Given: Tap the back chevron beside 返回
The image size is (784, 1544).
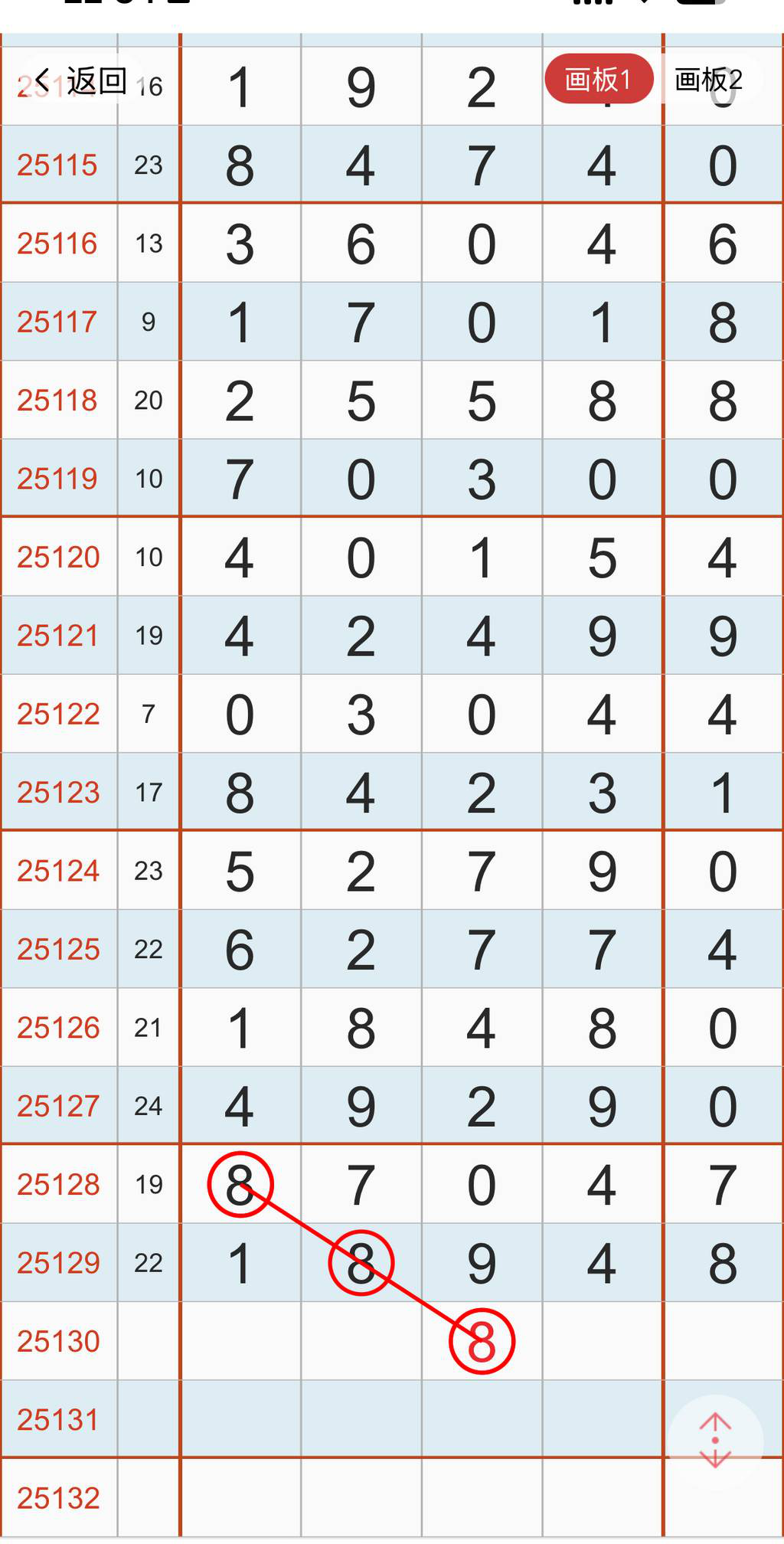Looking at the screenshot, I should [44, 79].
